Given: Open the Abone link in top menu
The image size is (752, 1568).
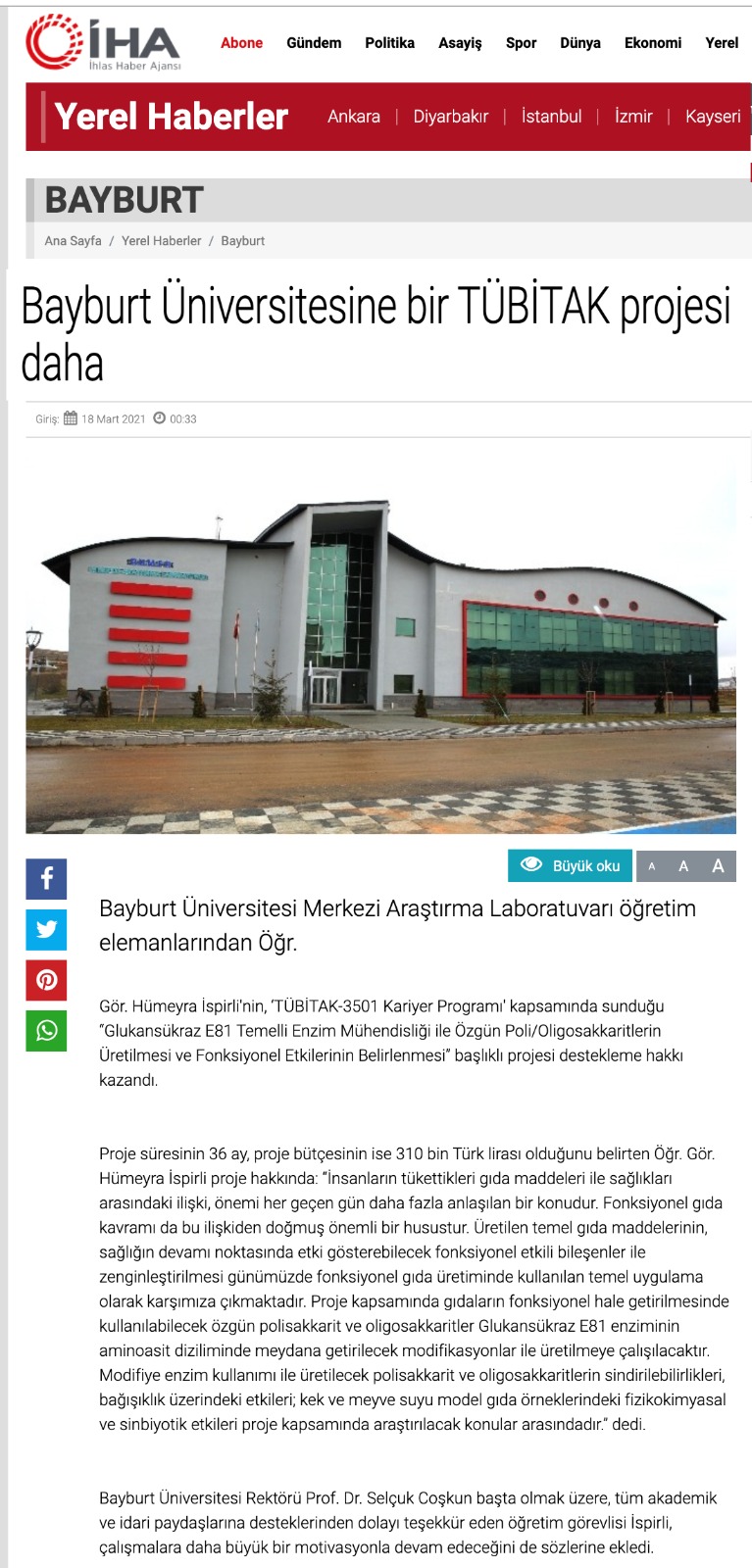Looking at the screenshot, I should coord(241,43).
